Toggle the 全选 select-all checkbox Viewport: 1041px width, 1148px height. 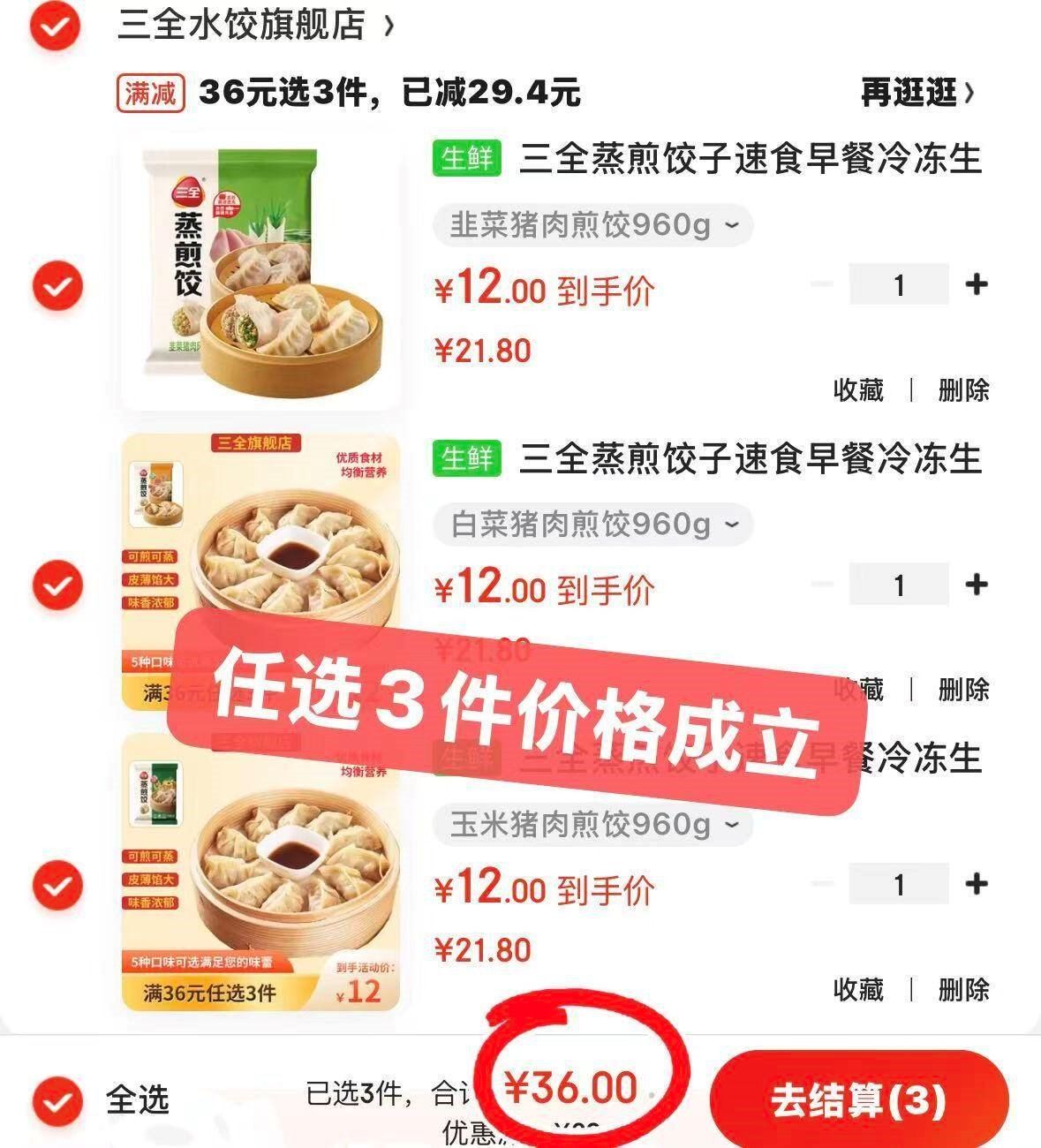coord(57,1100)
